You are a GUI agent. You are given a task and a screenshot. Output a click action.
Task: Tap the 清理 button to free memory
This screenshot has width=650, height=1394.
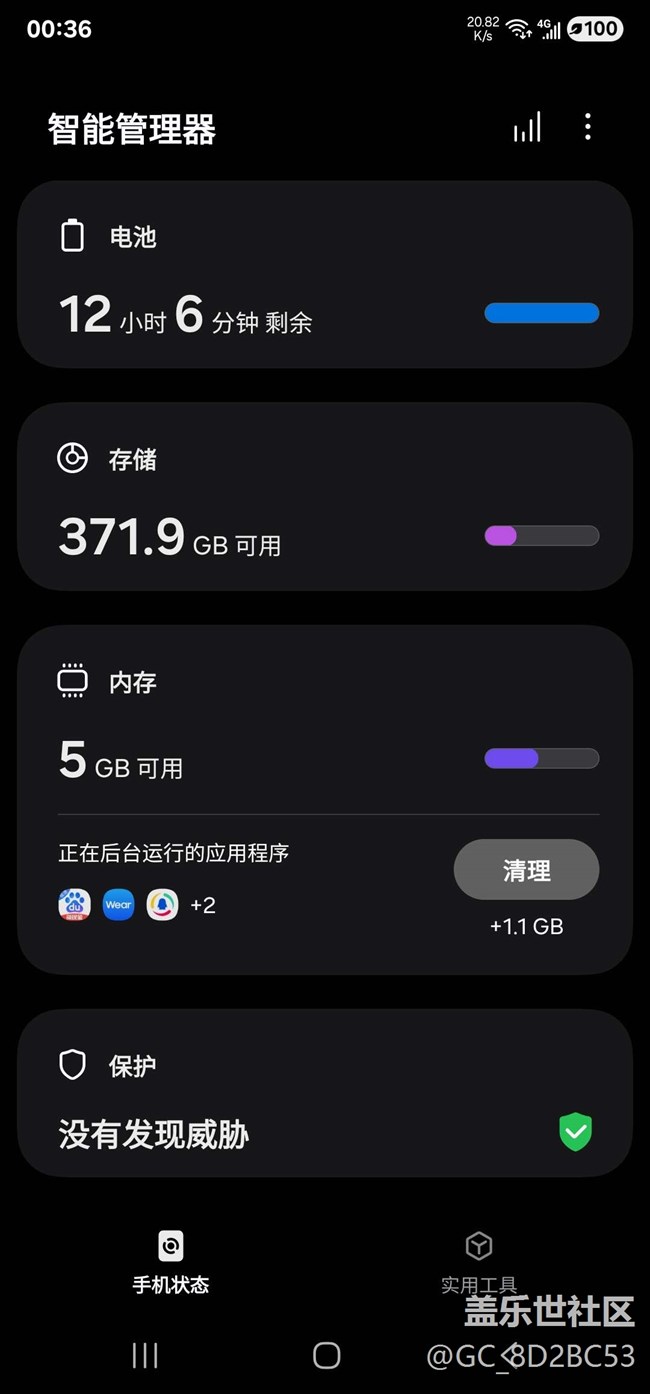pyautogui.click(x=526, y=870)
